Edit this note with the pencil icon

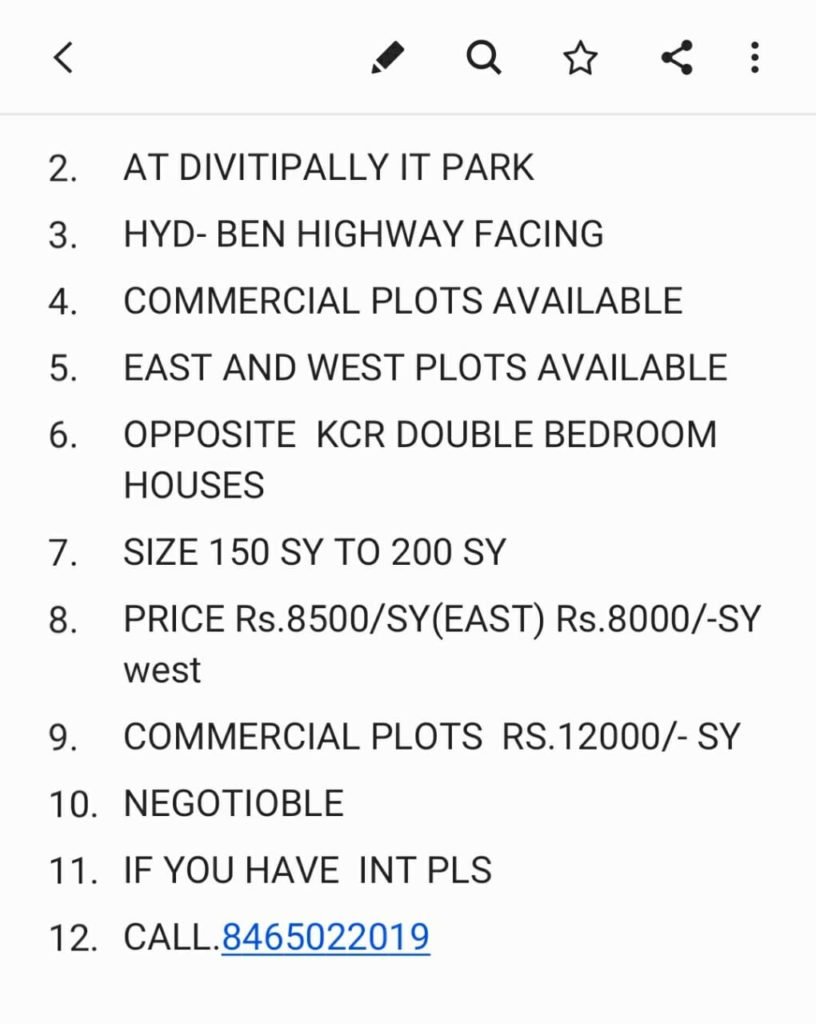pyautogui.click(x=387, y=59)
